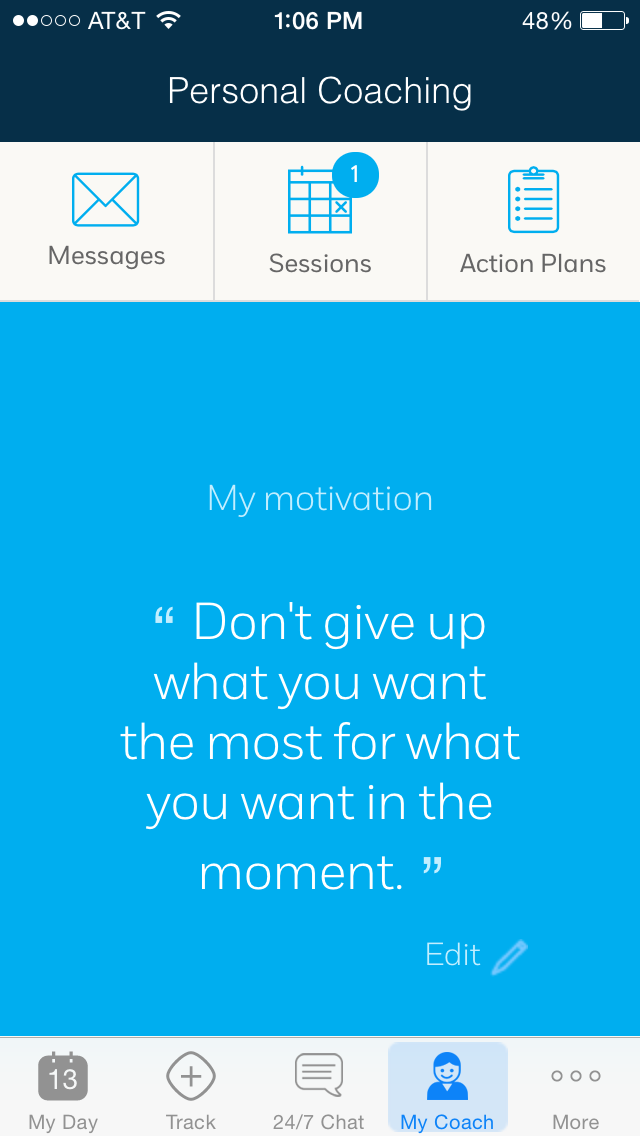The width and height of the screenshot is (640, 1136).
Task: Open Action Plans
Action: 533,221
